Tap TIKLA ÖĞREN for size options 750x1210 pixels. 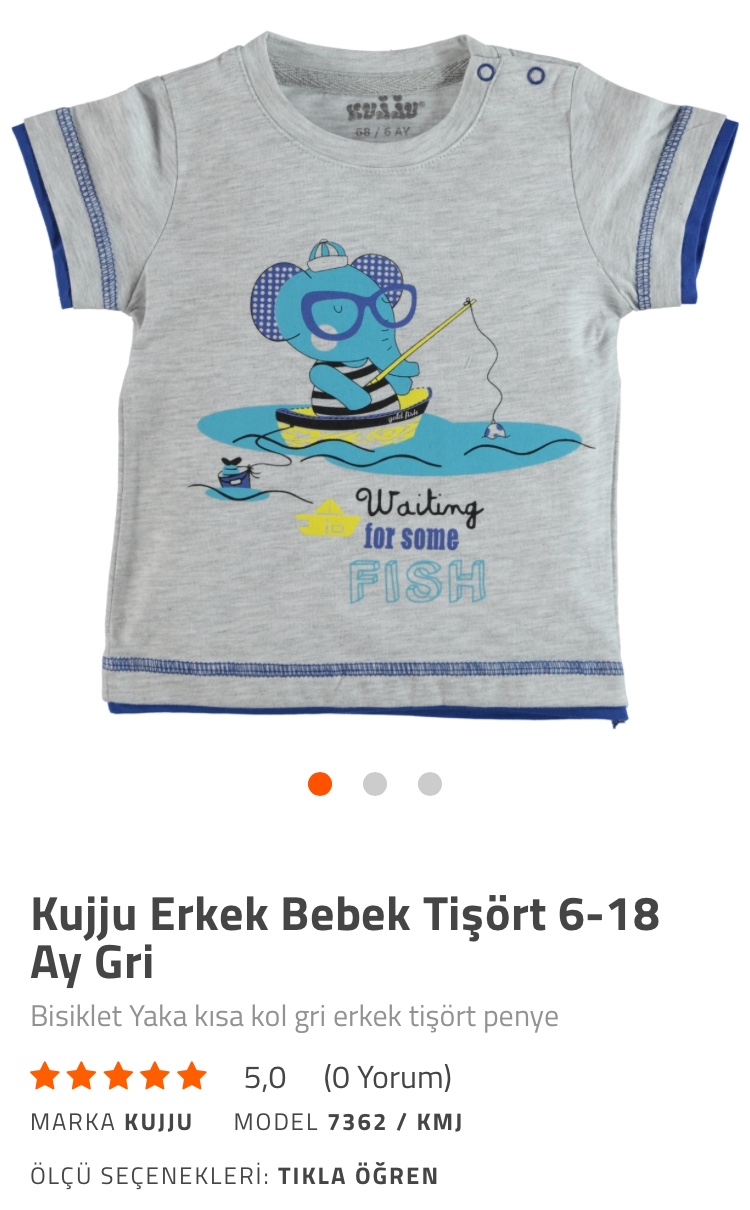(358, 1176)
